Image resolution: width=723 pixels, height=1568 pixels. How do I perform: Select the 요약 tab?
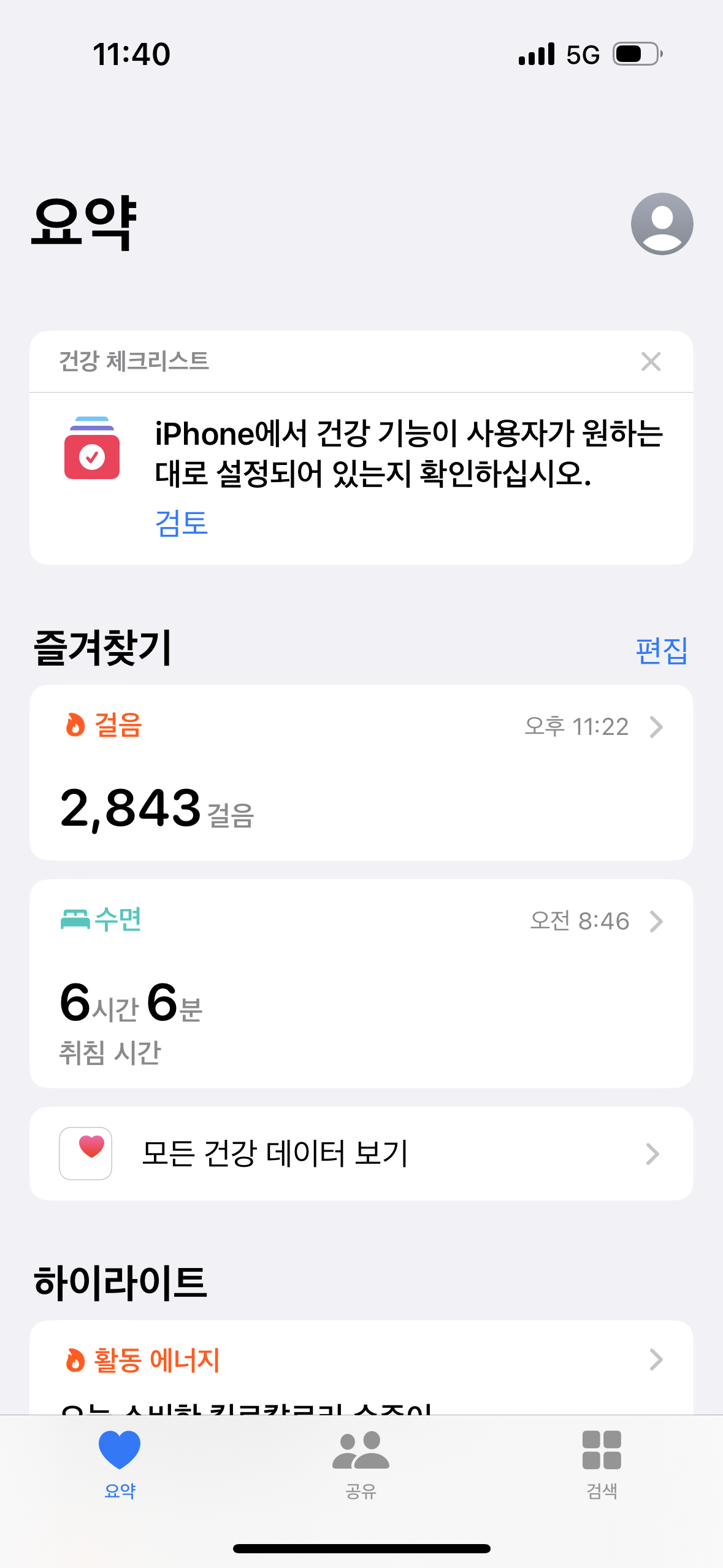tap(120, 1464)
